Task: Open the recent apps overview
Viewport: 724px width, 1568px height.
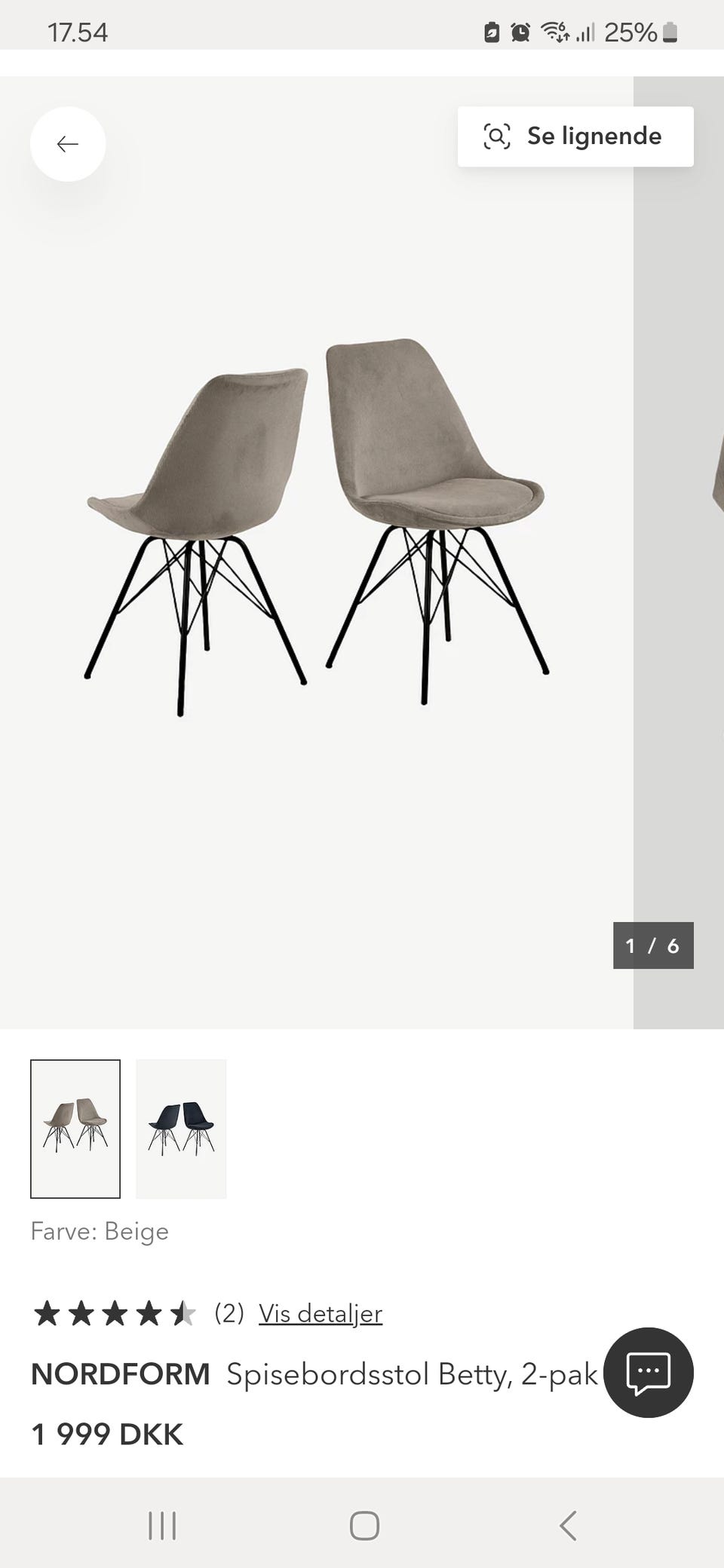Action: (162, 1526)
